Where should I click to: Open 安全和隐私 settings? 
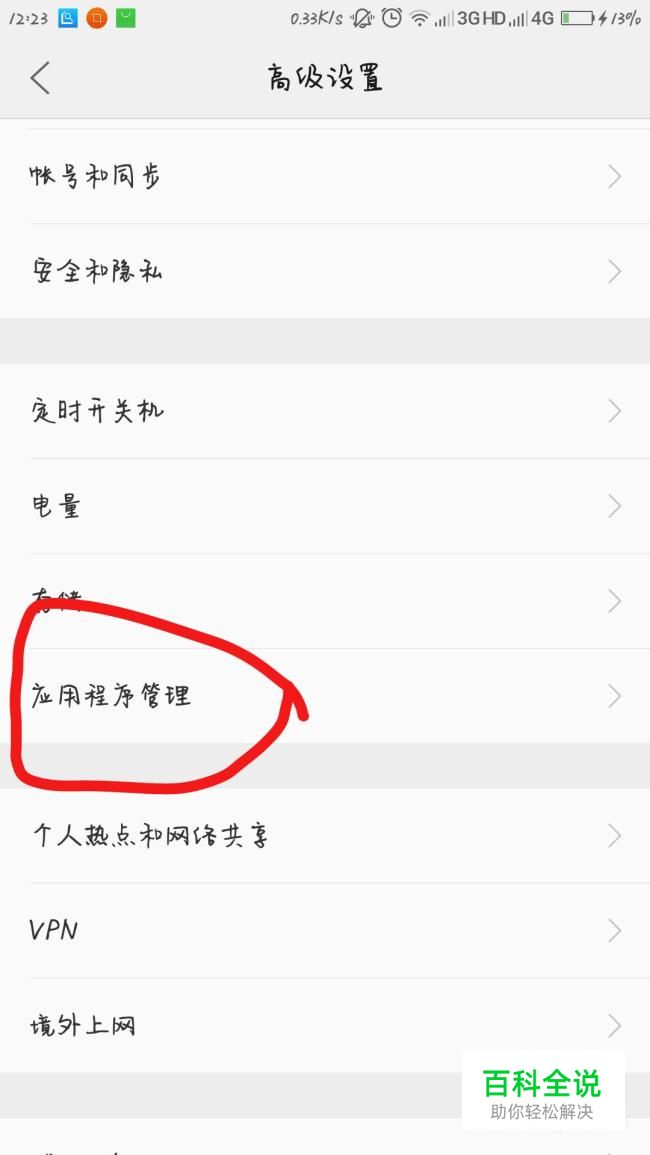coord(96,271)
